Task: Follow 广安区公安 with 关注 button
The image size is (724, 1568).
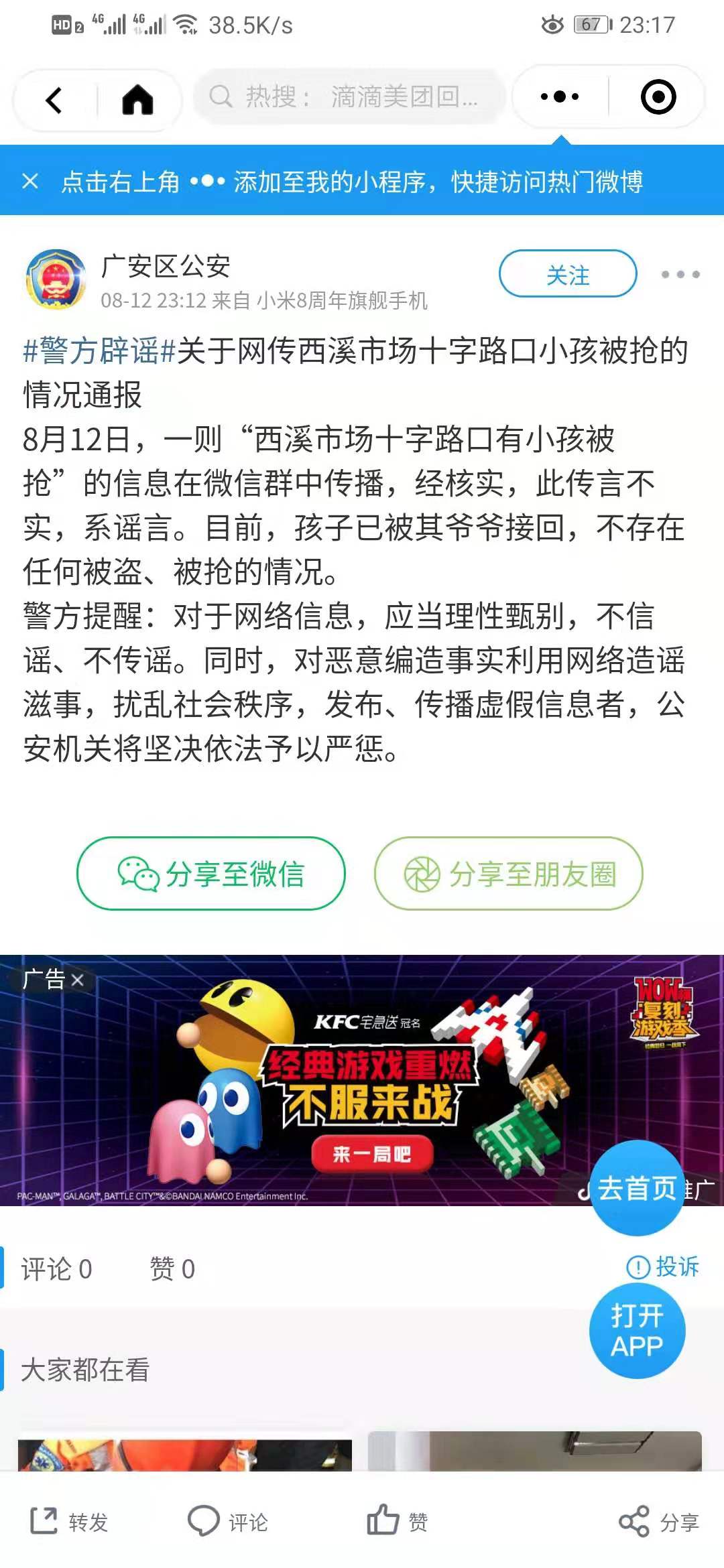Action: 567,274
